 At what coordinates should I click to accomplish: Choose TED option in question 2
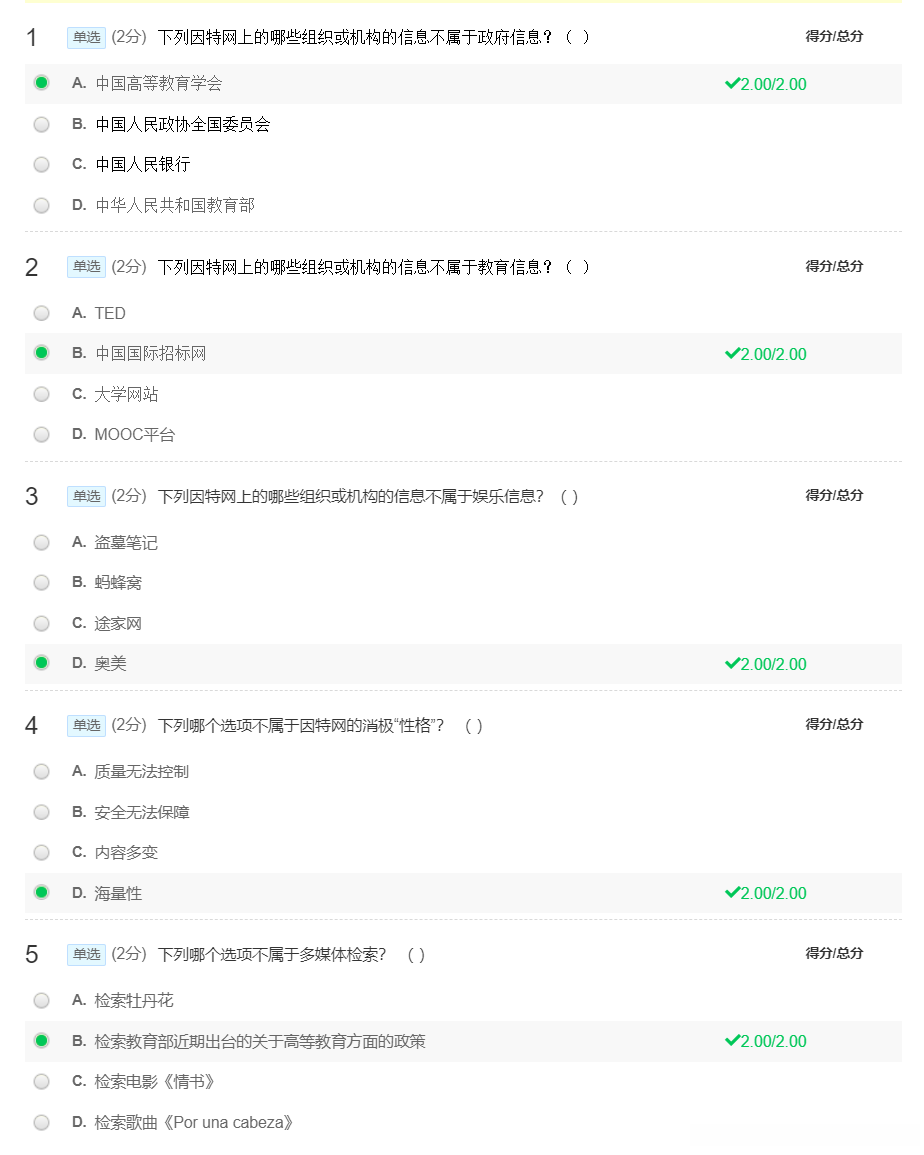41,313
